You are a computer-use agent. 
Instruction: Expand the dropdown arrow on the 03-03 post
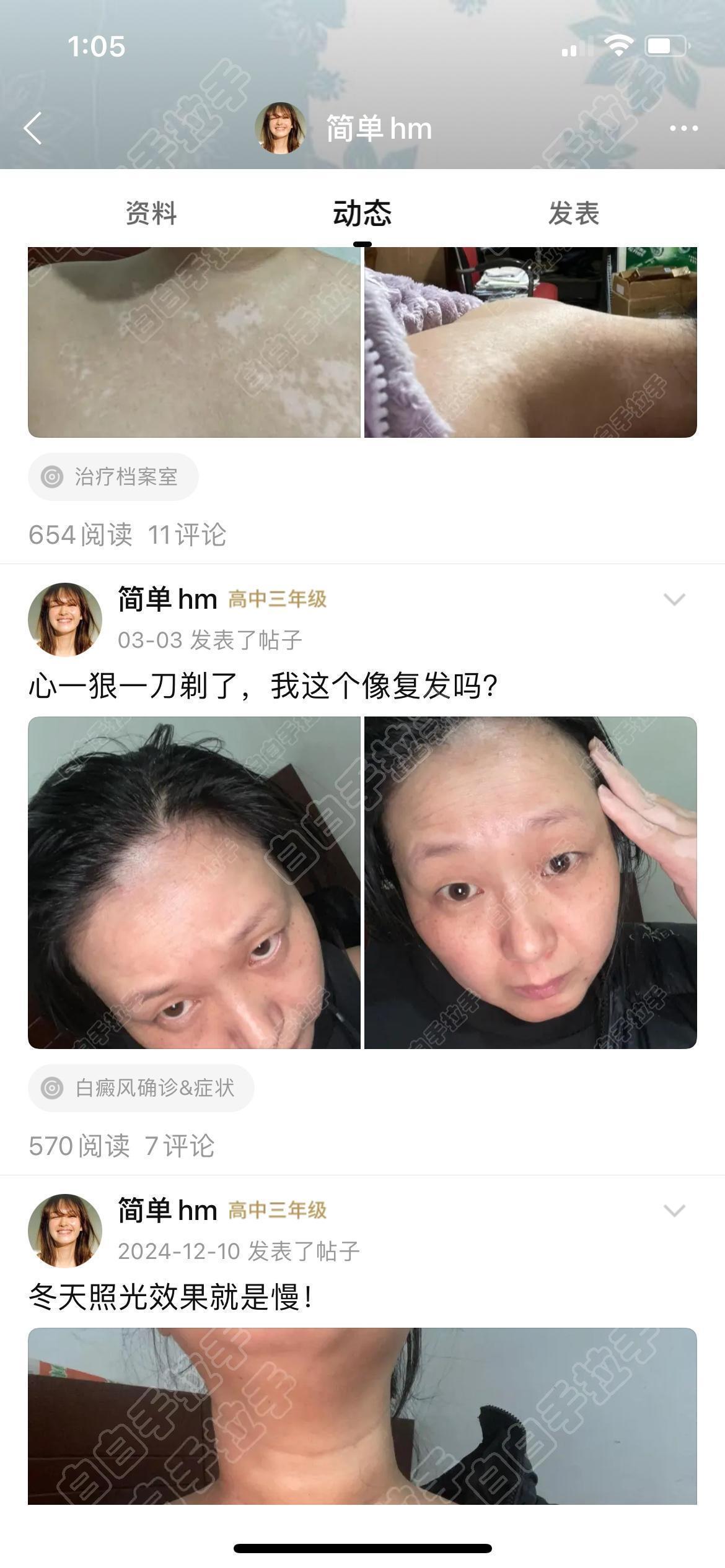click(674, 599)
